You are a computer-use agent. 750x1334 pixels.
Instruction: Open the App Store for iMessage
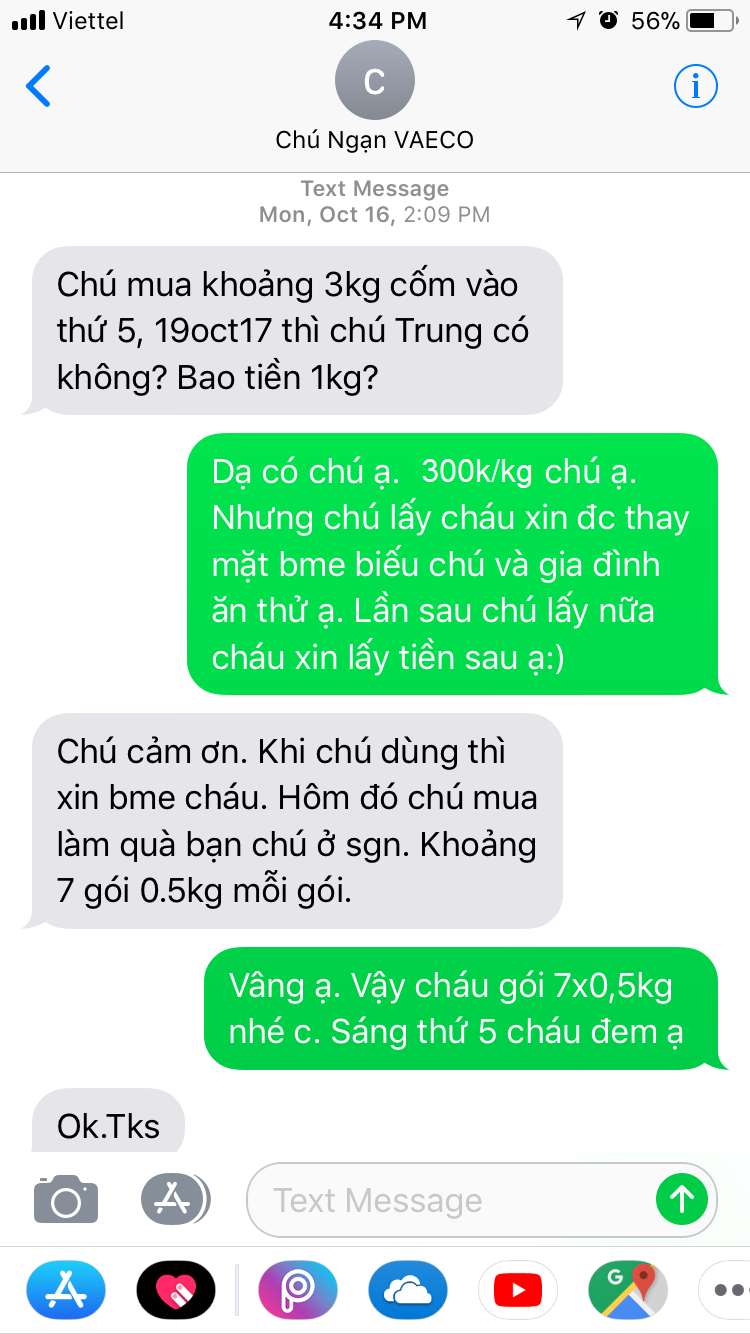pyautogui.click(x=66, y=1292)
